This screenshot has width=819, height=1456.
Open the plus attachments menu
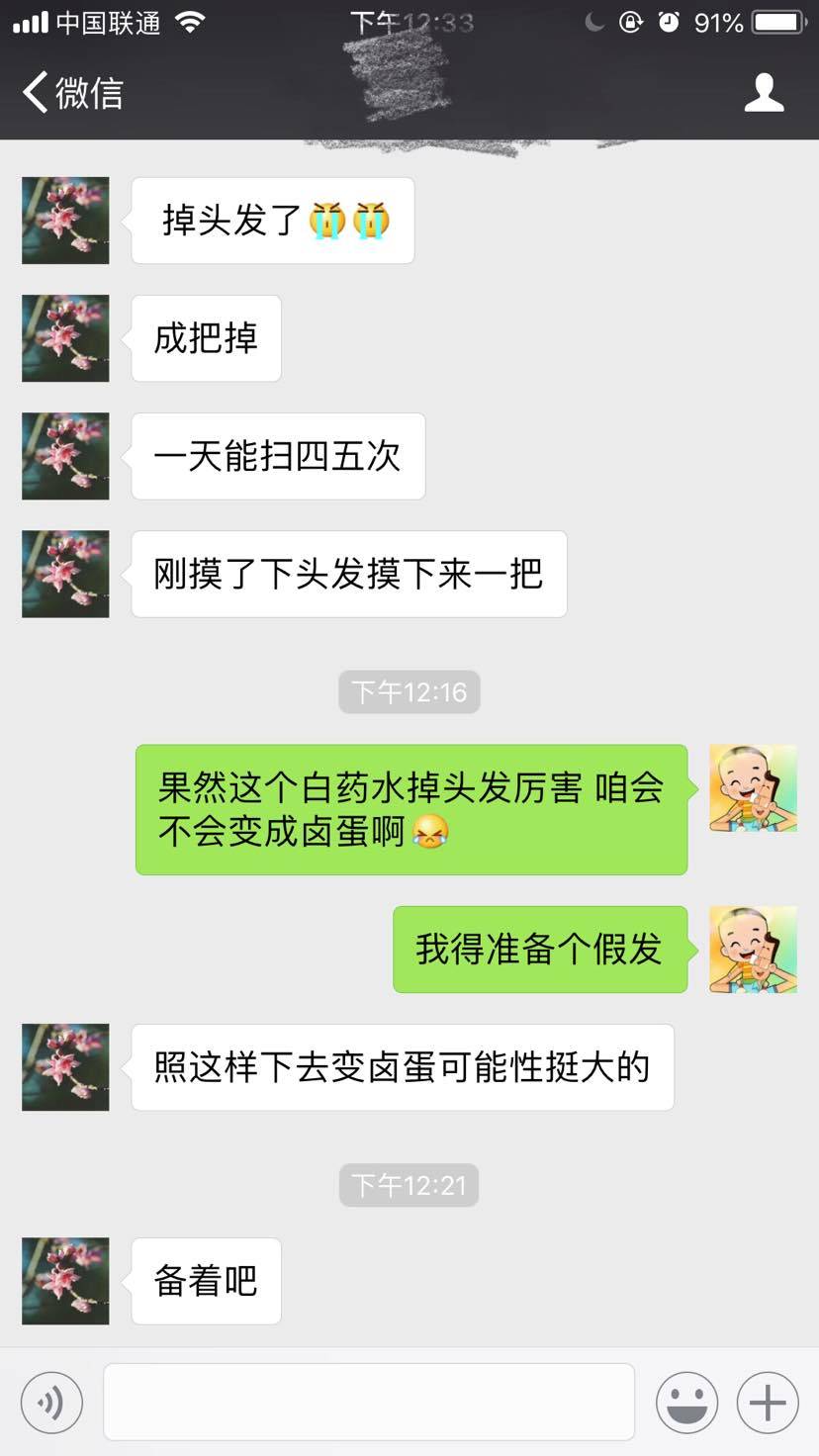click(x=768, y=1403)
